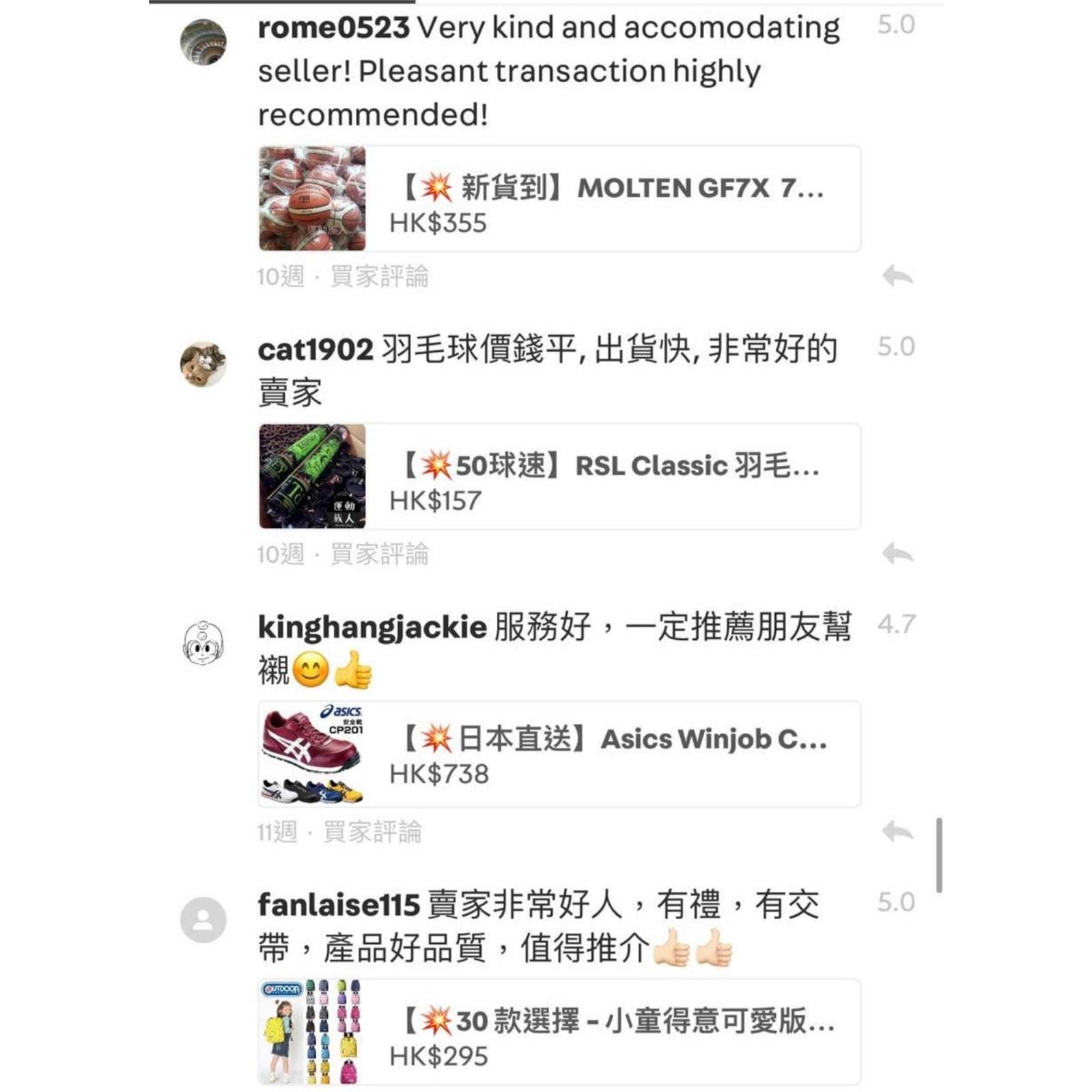Reply to cat1902's review

[897, 553]
